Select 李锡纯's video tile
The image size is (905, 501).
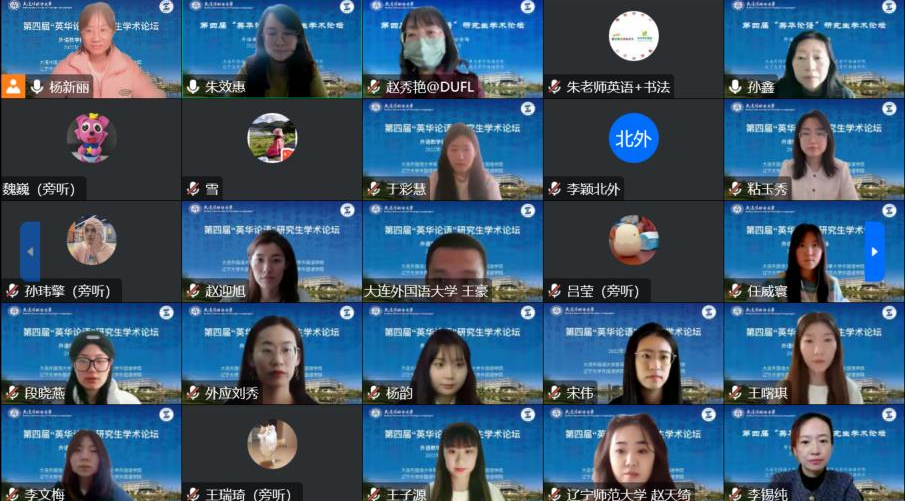pos(814,453)
